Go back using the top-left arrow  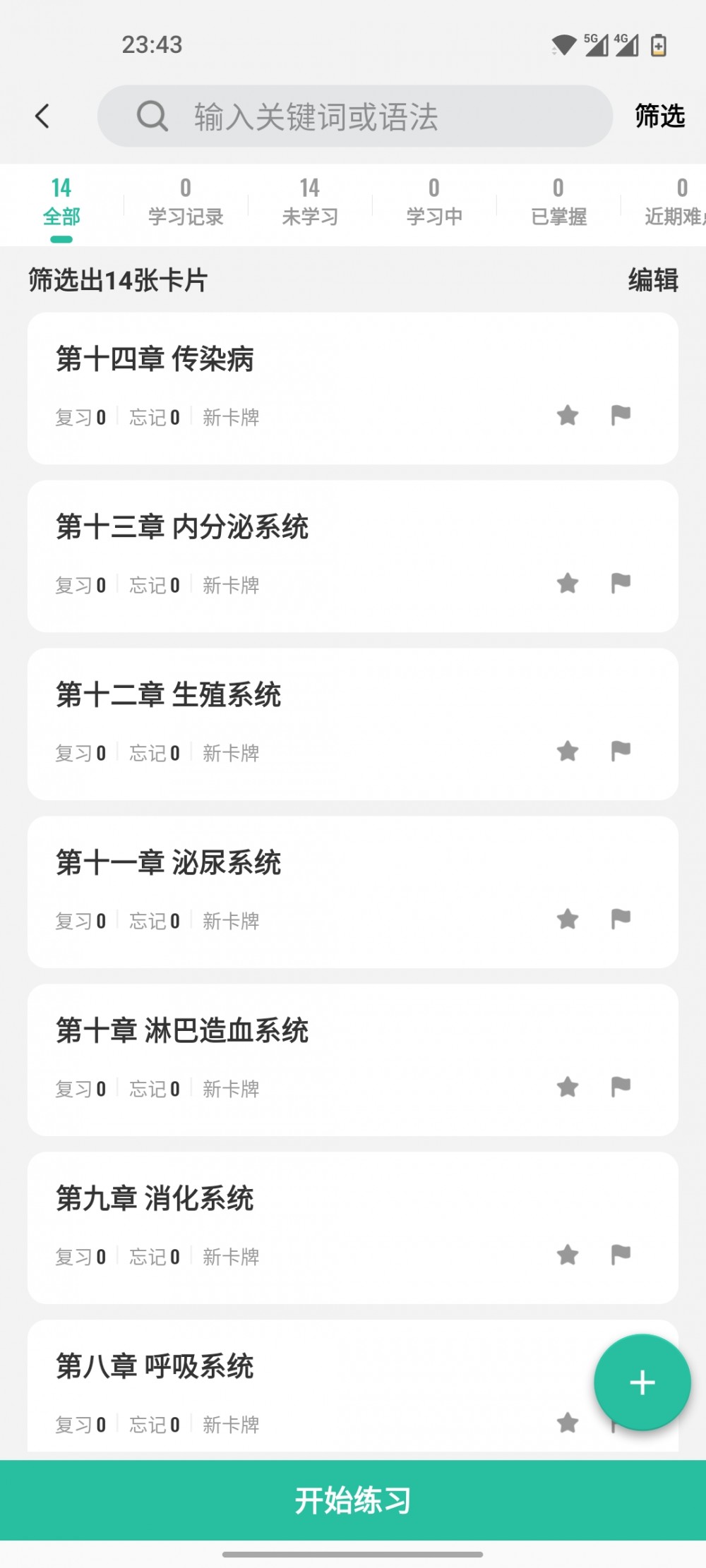[x=42, y=116]
